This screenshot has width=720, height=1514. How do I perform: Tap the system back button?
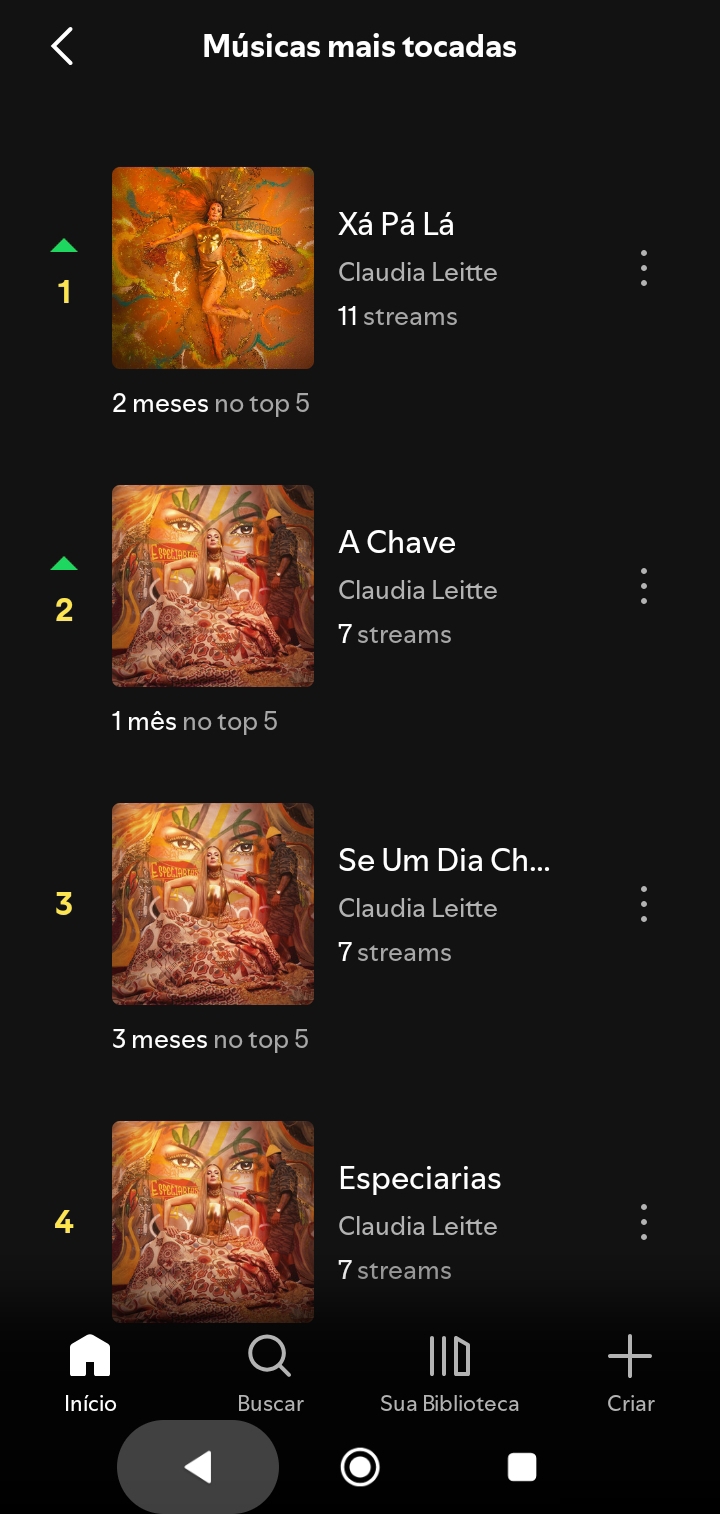click(198, 1467)
